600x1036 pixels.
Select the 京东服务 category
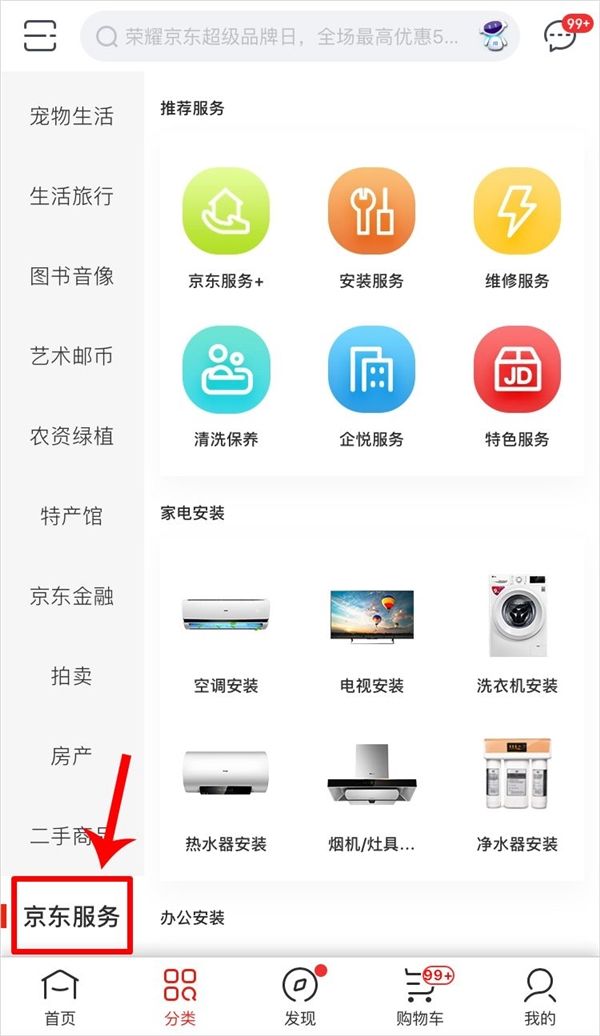(x=71, y=915)
